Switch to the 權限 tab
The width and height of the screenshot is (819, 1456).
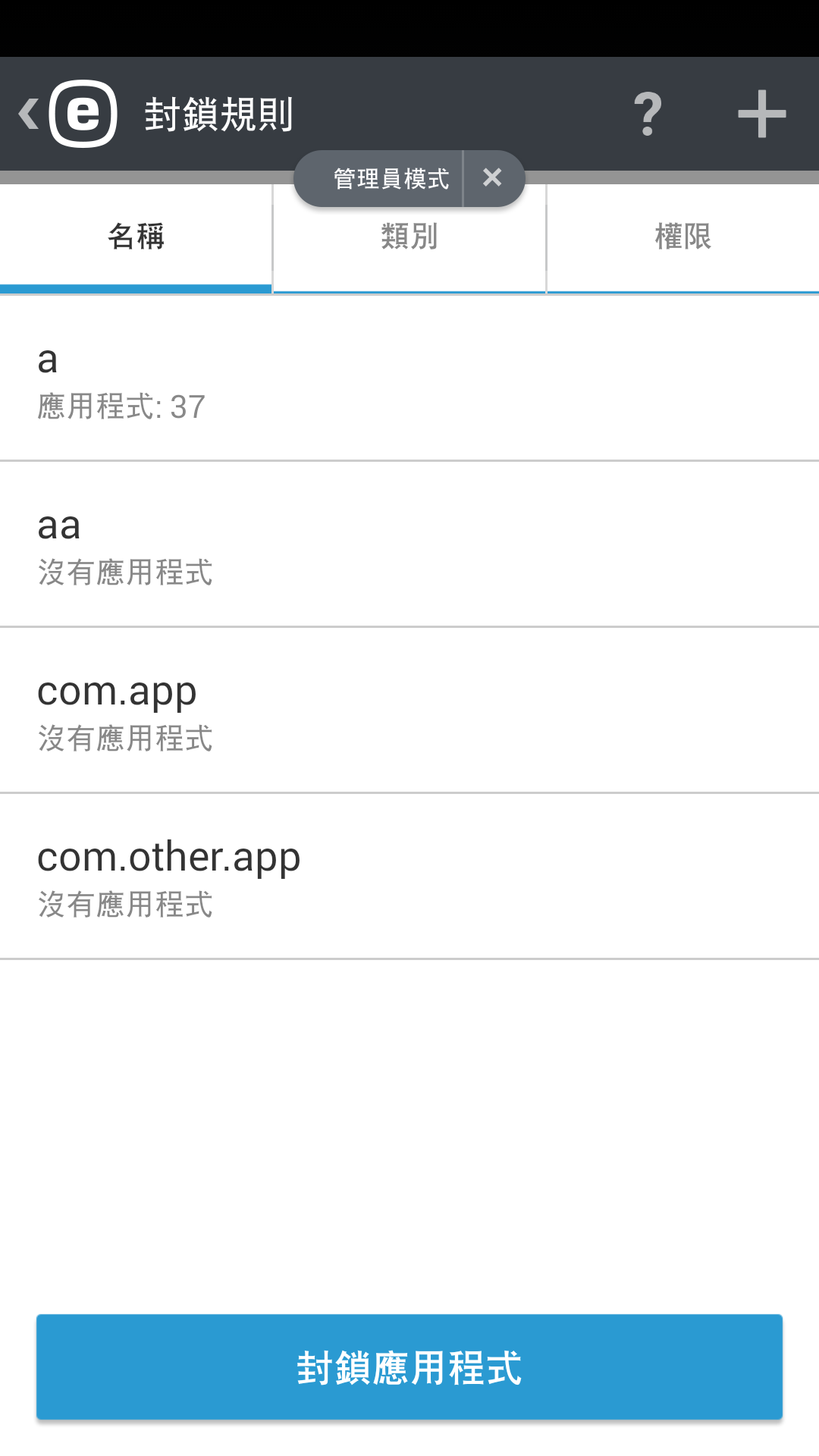(682, 237)
